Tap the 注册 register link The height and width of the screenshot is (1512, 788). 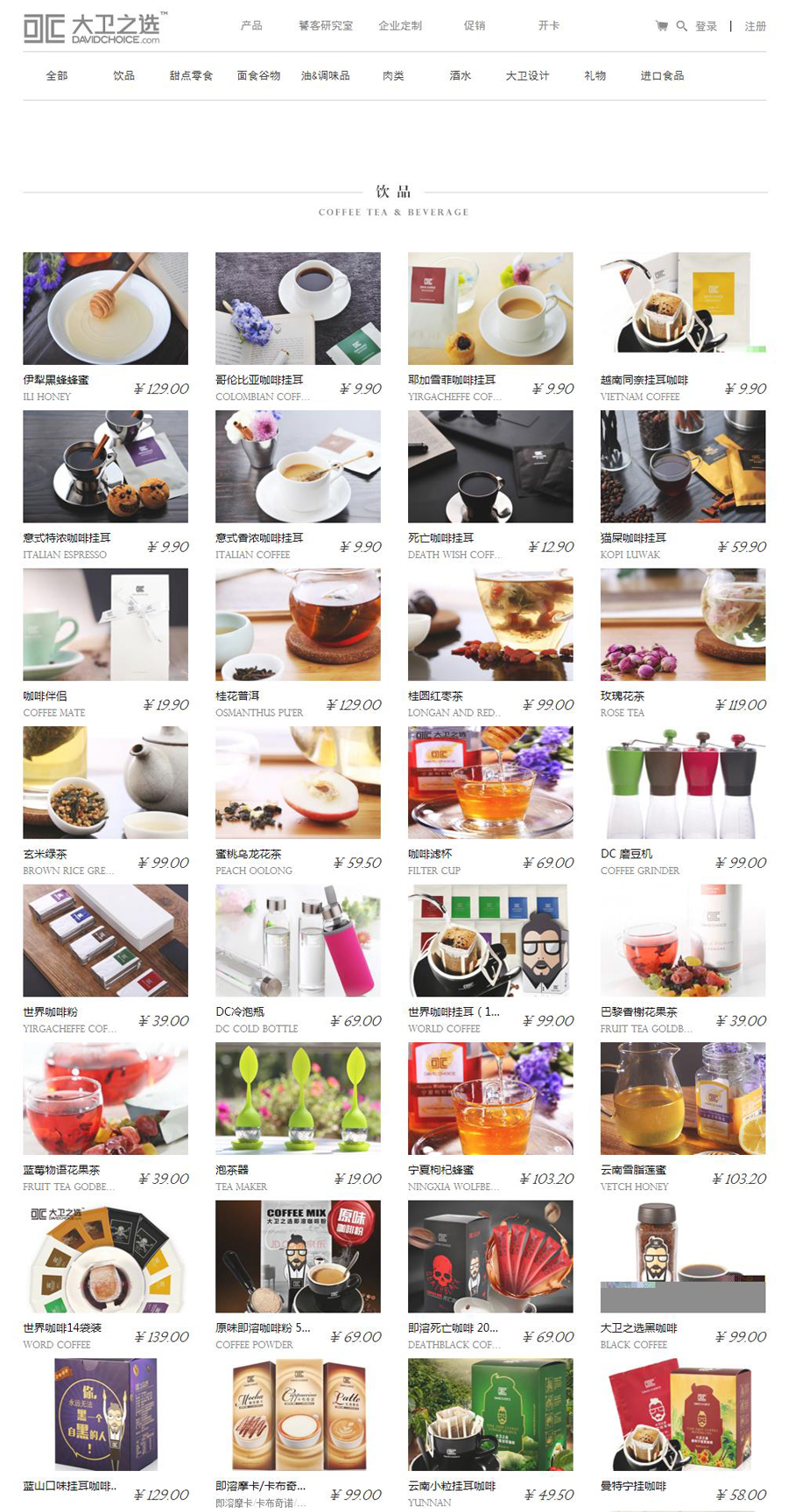[x=755, y=26]
